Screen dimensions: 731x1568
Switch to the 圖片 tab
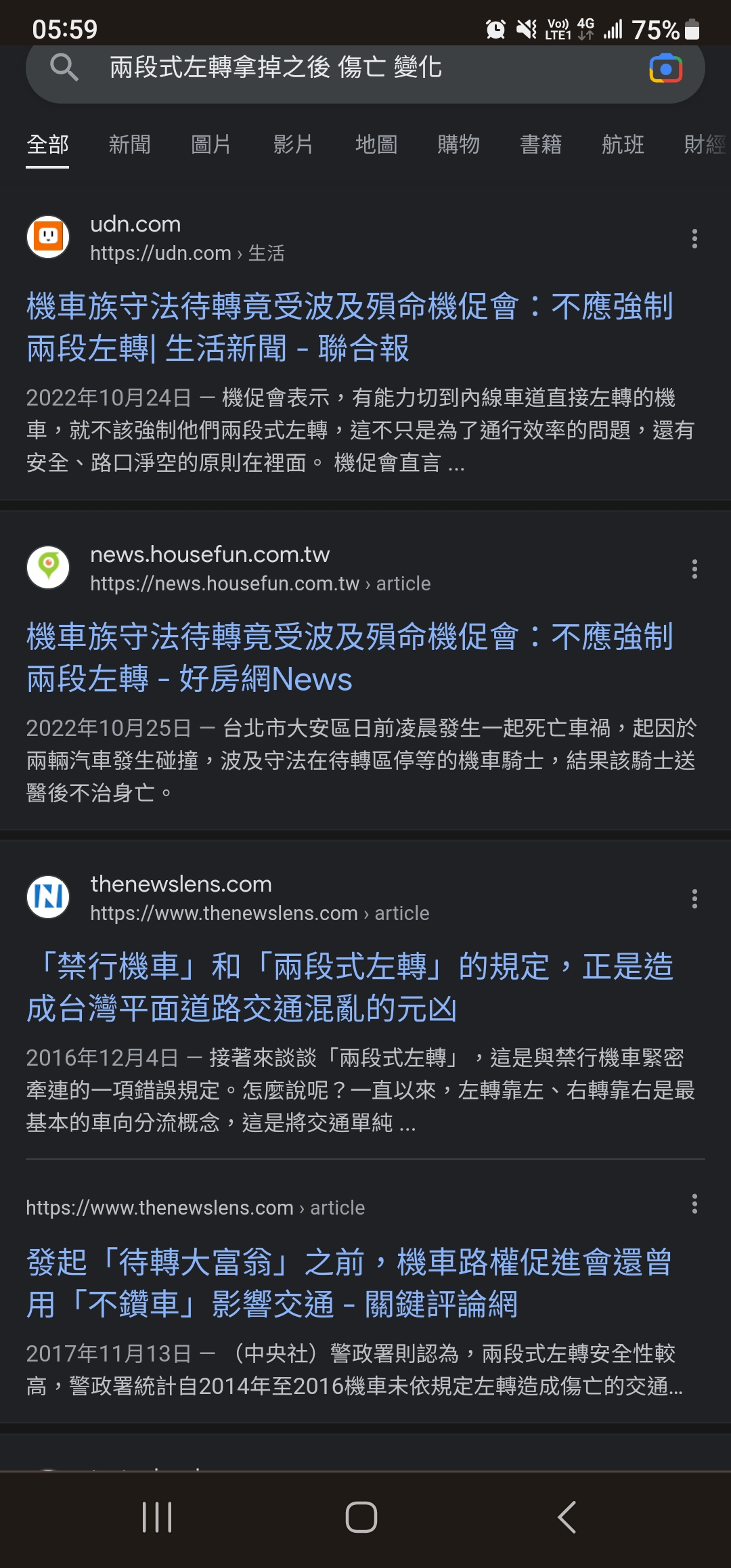[x=211, y=144]
